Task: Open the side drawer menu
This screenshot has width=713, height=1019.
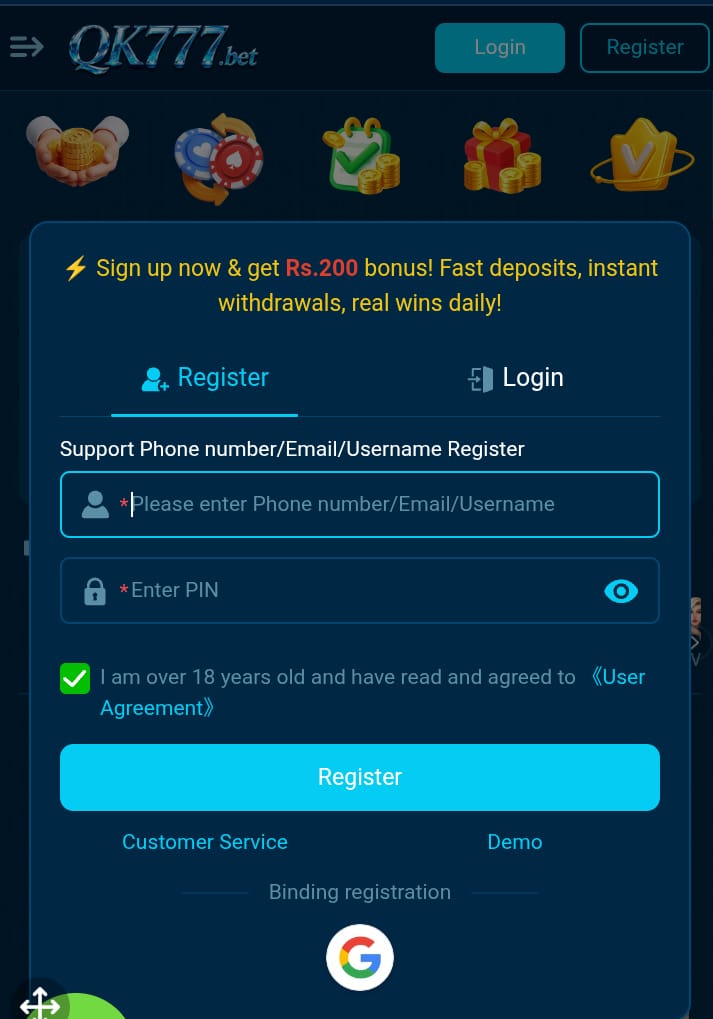Action: point(27,47)
